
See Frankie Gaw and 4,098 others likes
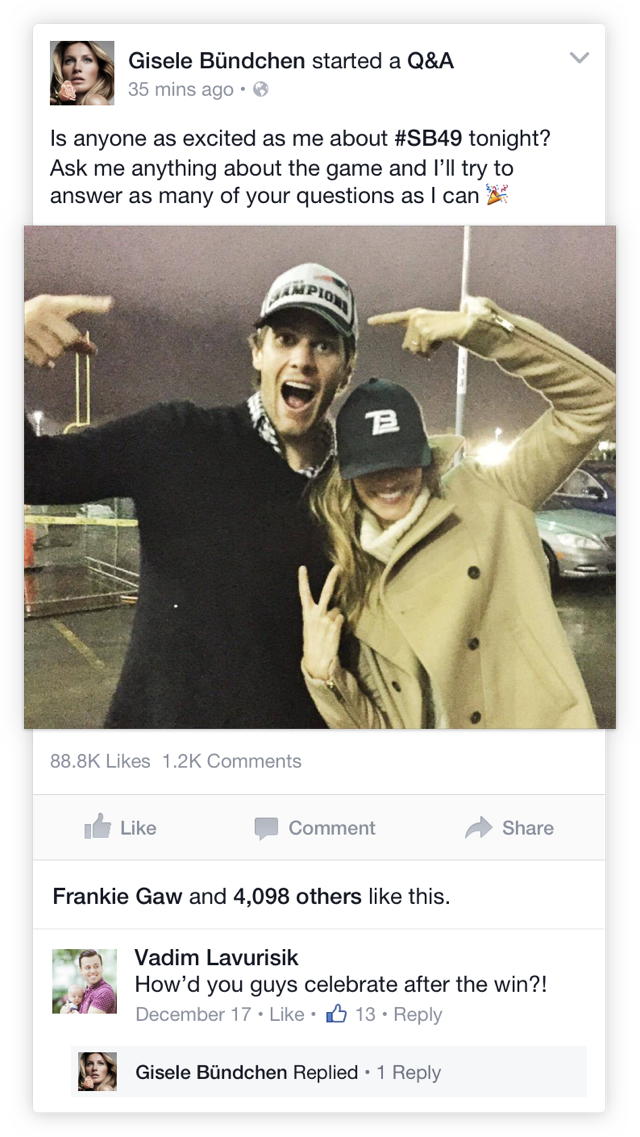tap(251, 896)
